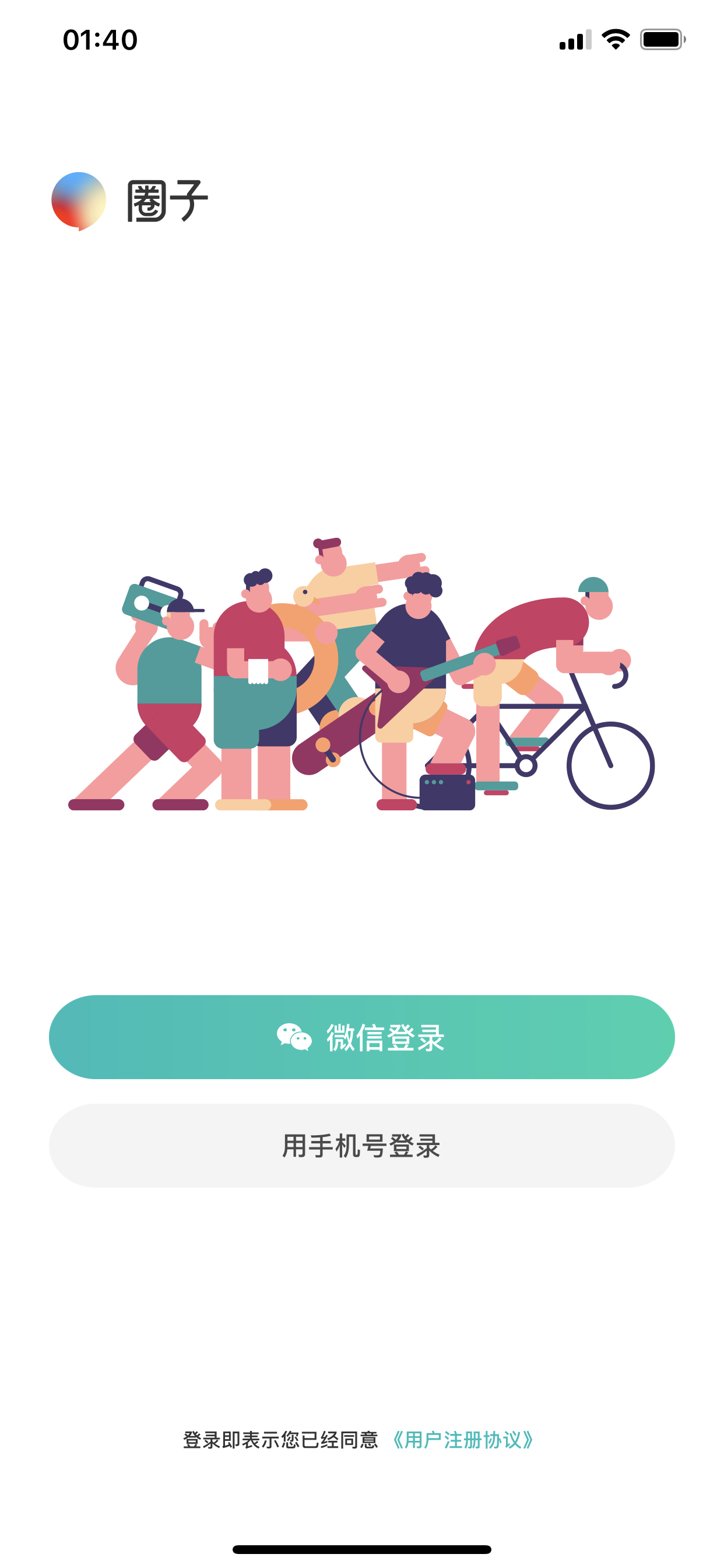Viewport: 724px width, 1568px height.
Task: Log in with WeChat (微信登录)
Action: pos(361,1037)
